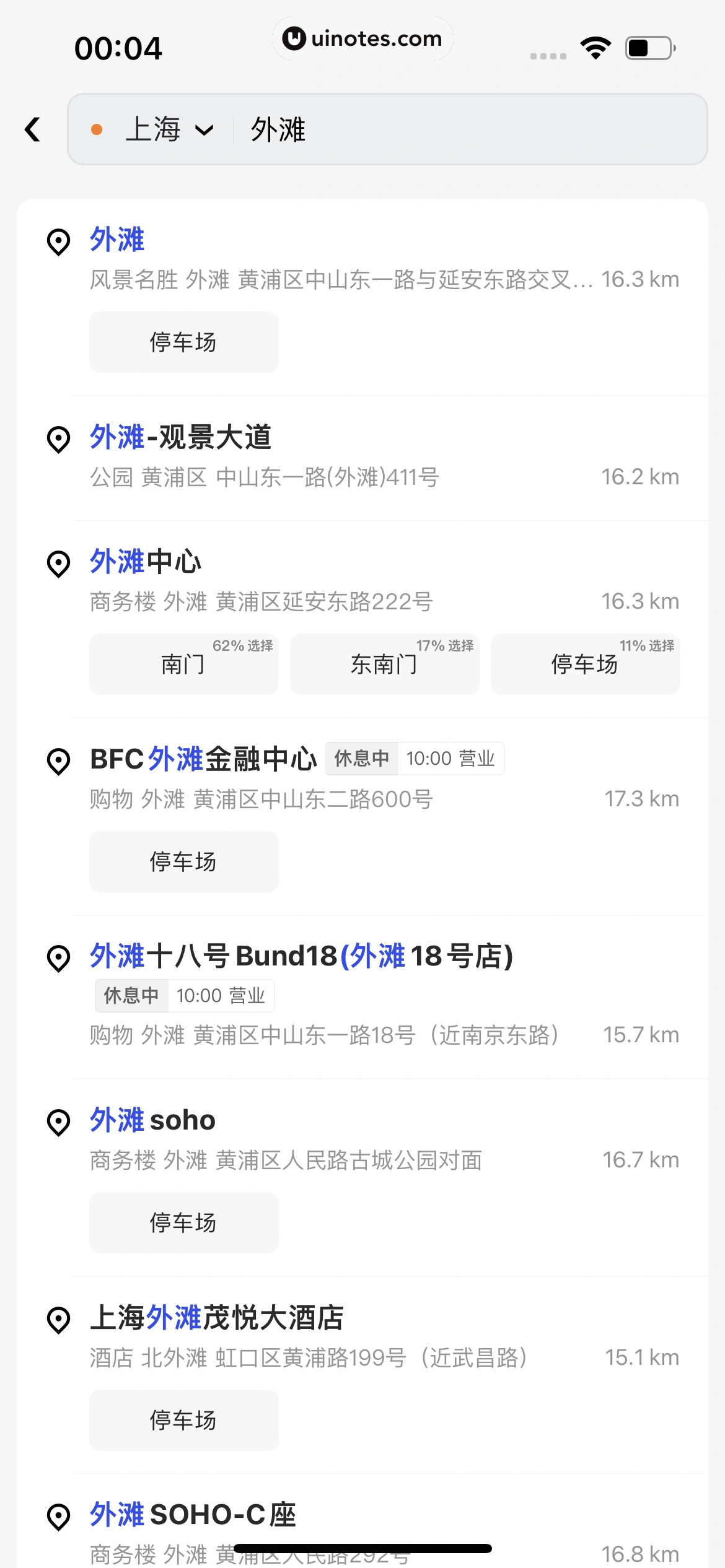This screenshot has width=725, height=1568.
Task: Select the 外滩 风景名胜 result
Action: [x=117, y=240]
